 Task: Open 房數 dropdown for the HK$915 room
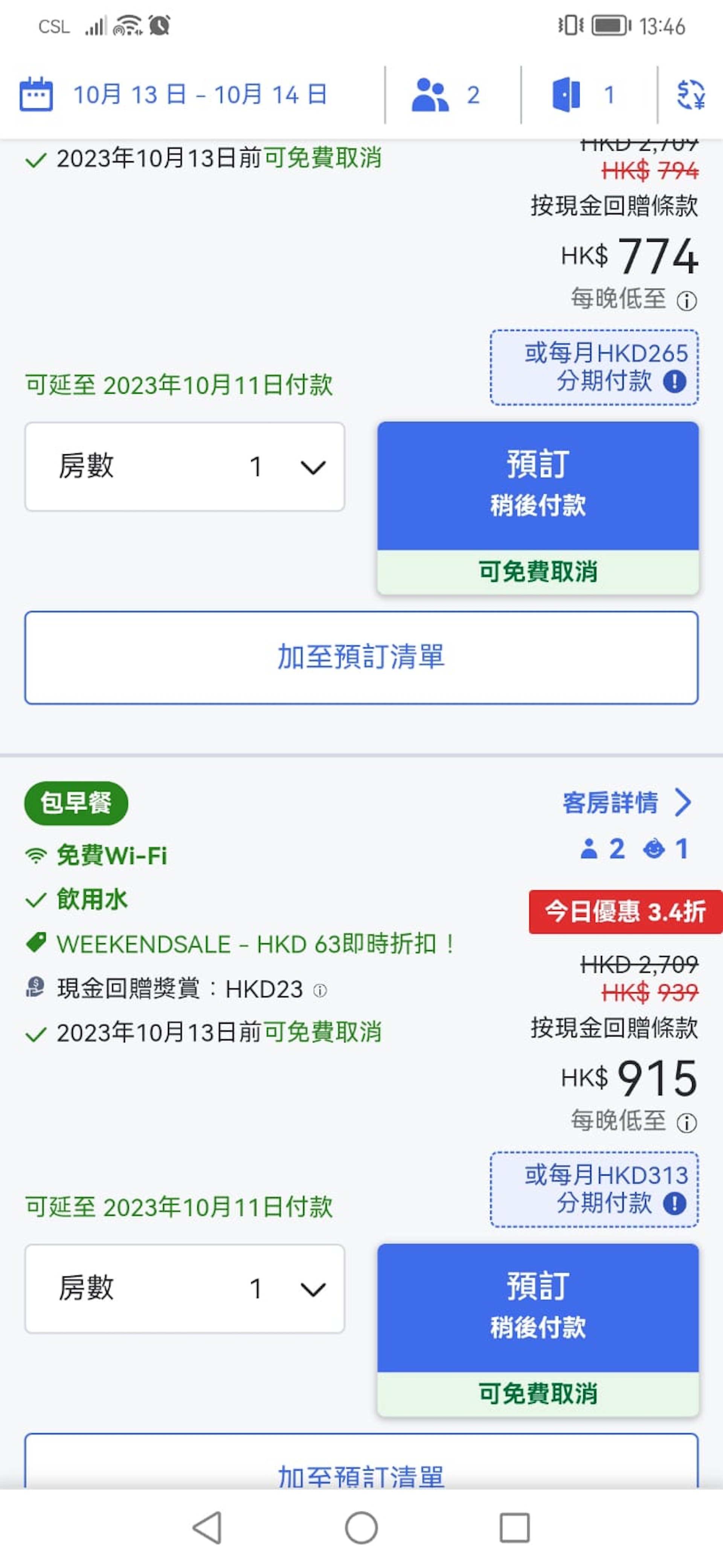(185, 1289)
